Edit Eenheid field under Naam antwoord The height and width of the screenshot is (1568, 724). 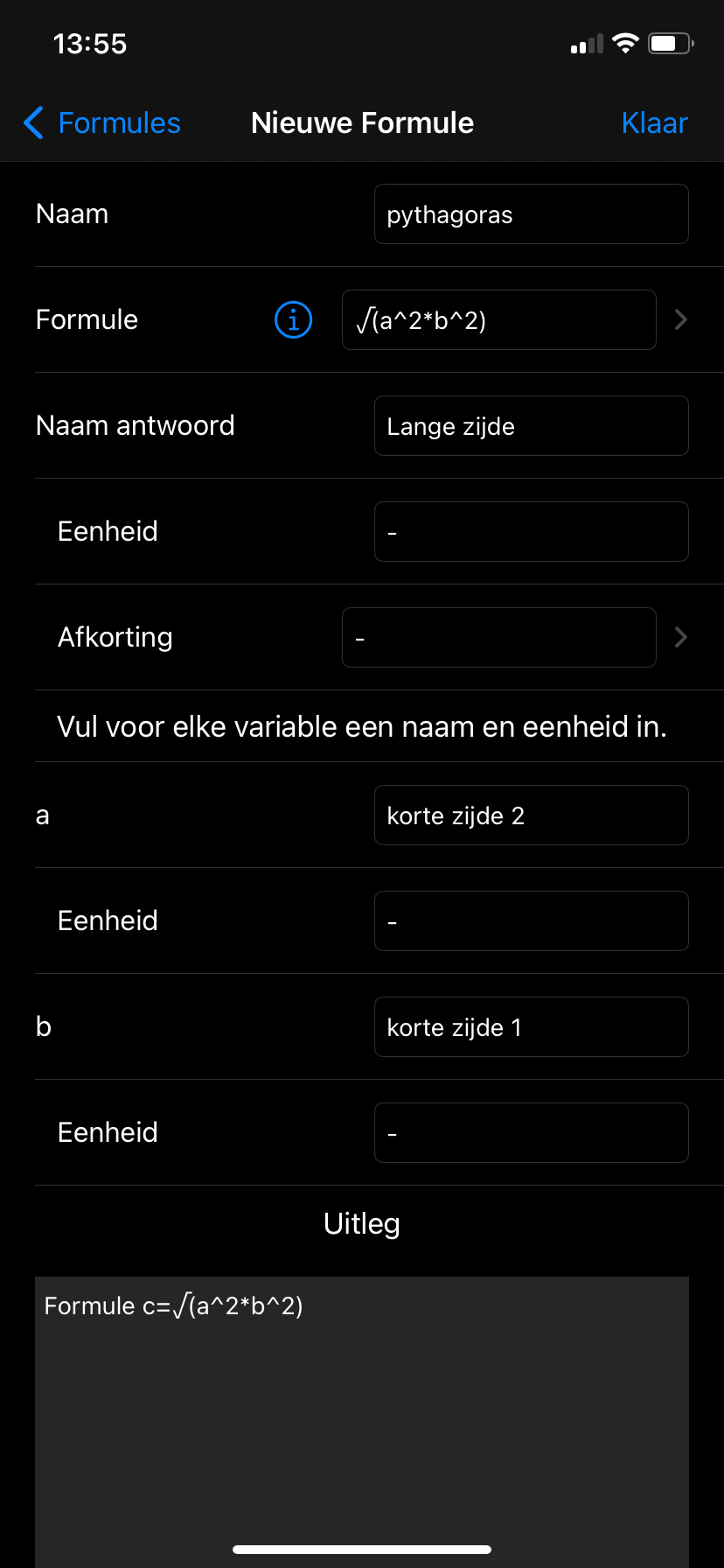(x=531, y=532)
